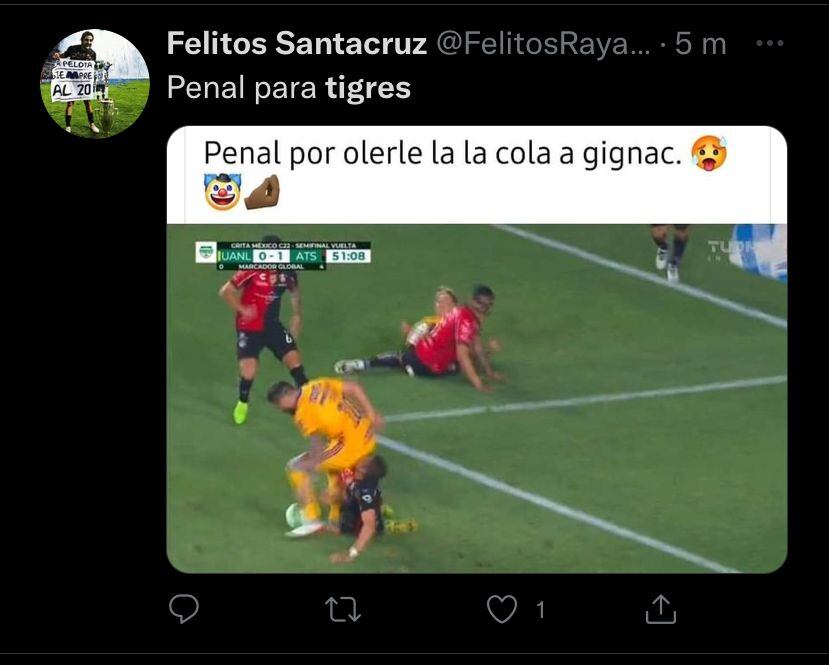Viewport: 829px width, 665px height.
Task: Share this tweet
Action: pos(661,608)
